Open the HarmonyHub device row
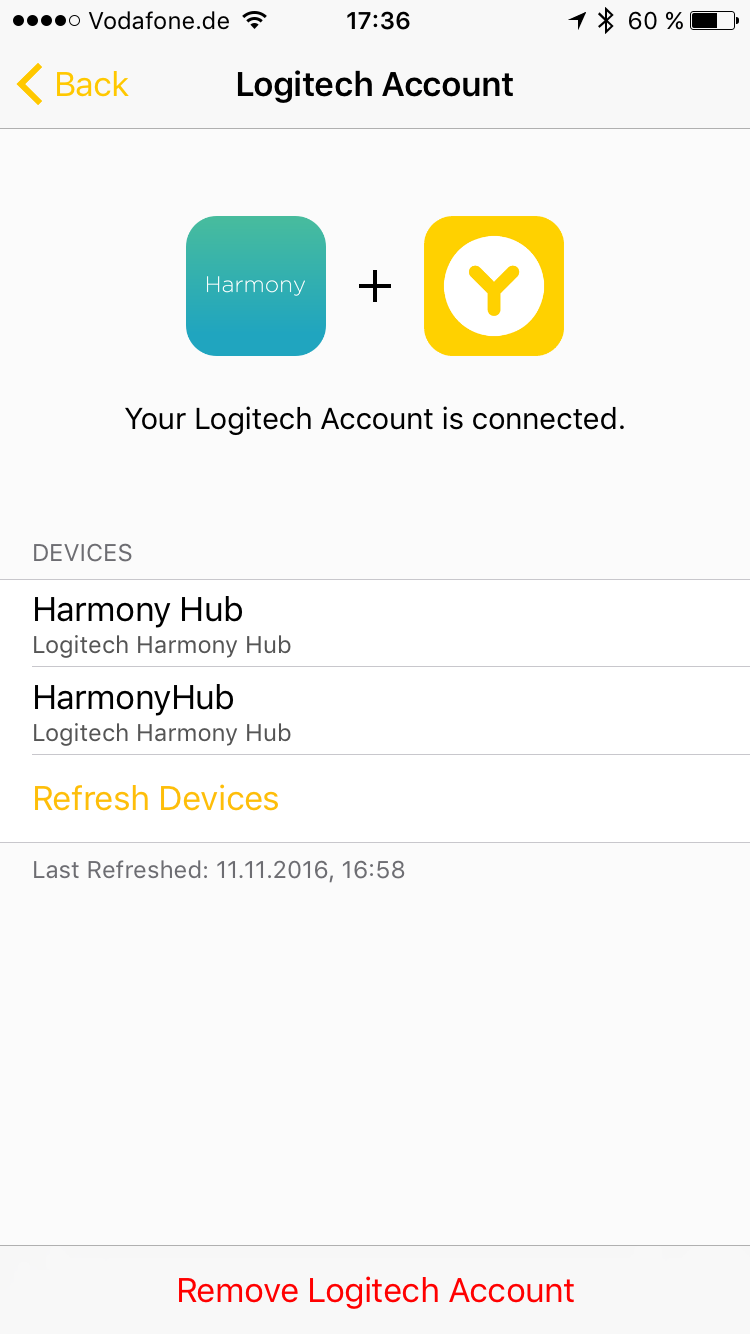 pos(374,711)
